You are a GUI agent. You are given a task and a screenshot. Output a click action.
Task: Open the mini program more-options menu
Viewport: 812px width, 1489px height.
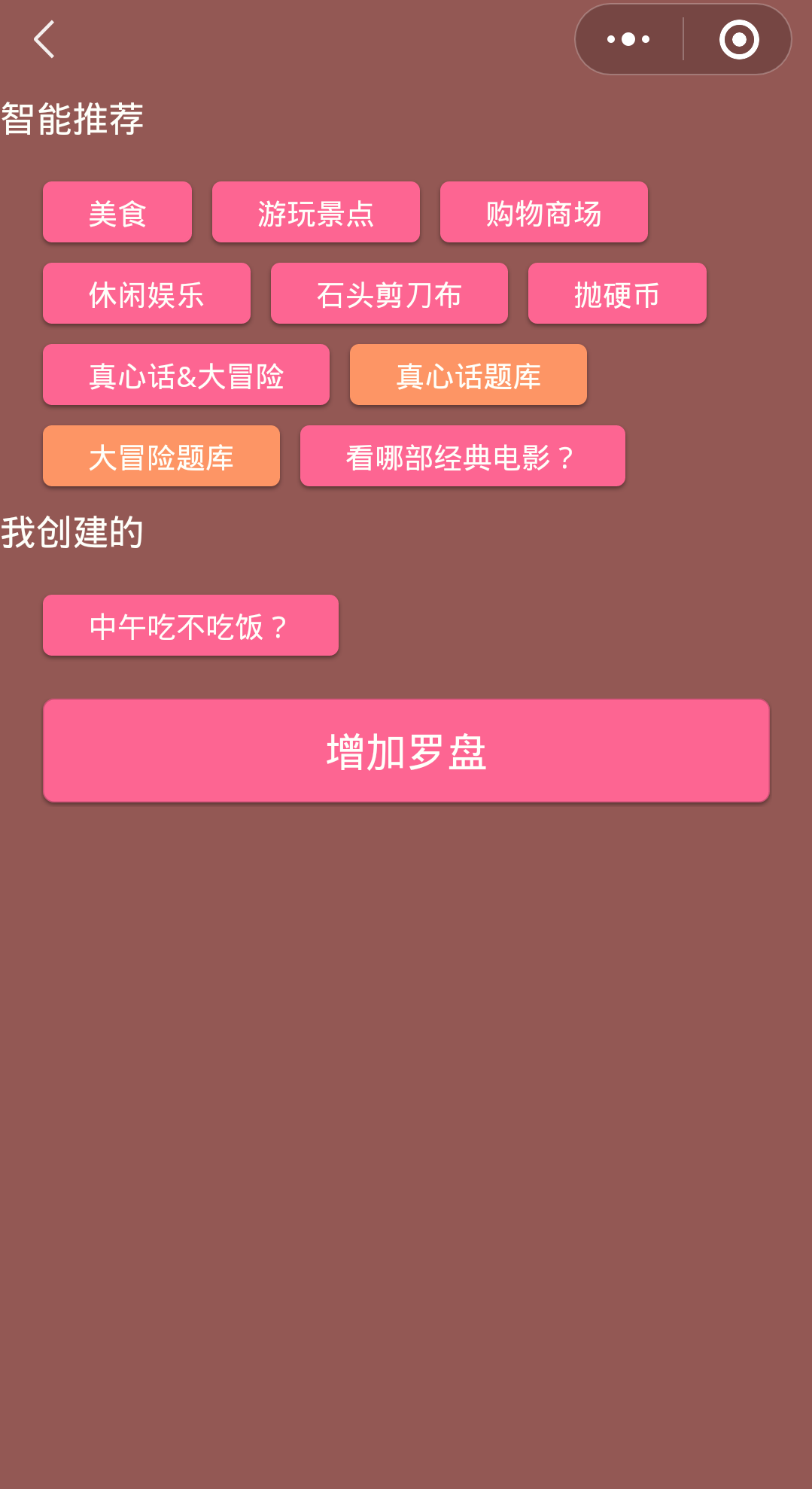(628, 39)
